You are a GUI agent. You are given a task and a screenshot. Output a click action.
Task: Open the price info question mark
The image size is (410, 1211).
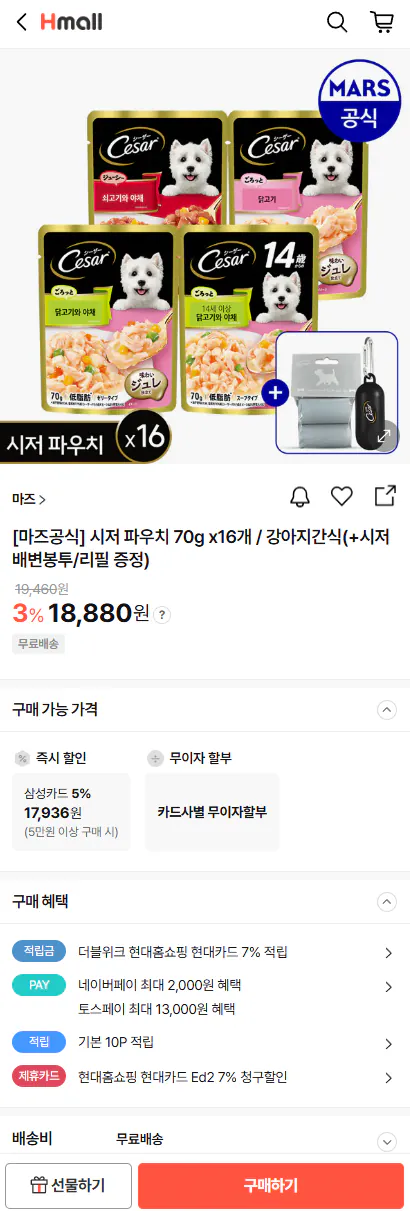[x=163, y=615]
